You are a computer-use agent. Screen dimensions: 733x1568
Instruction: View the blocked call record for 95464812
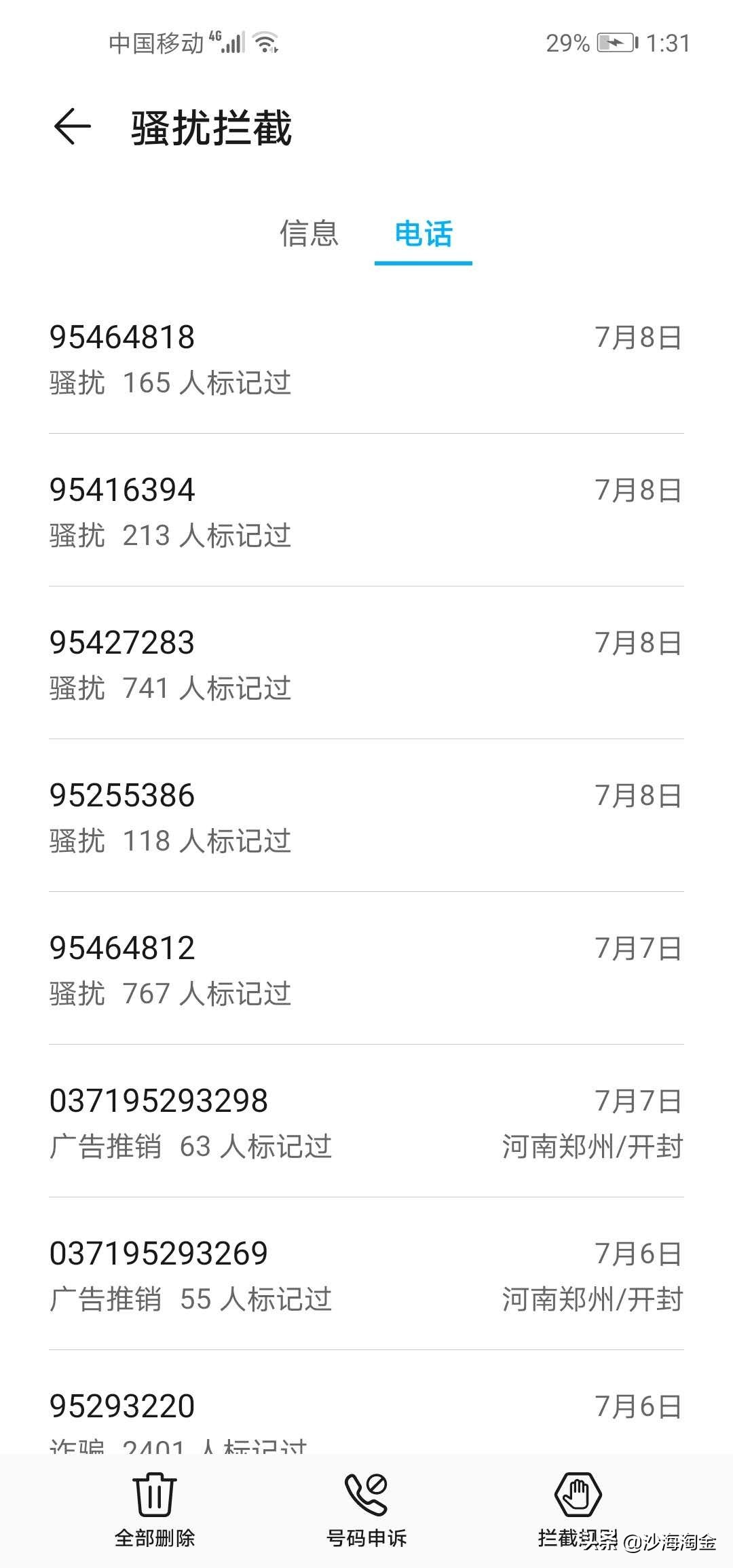coord(366,969)
